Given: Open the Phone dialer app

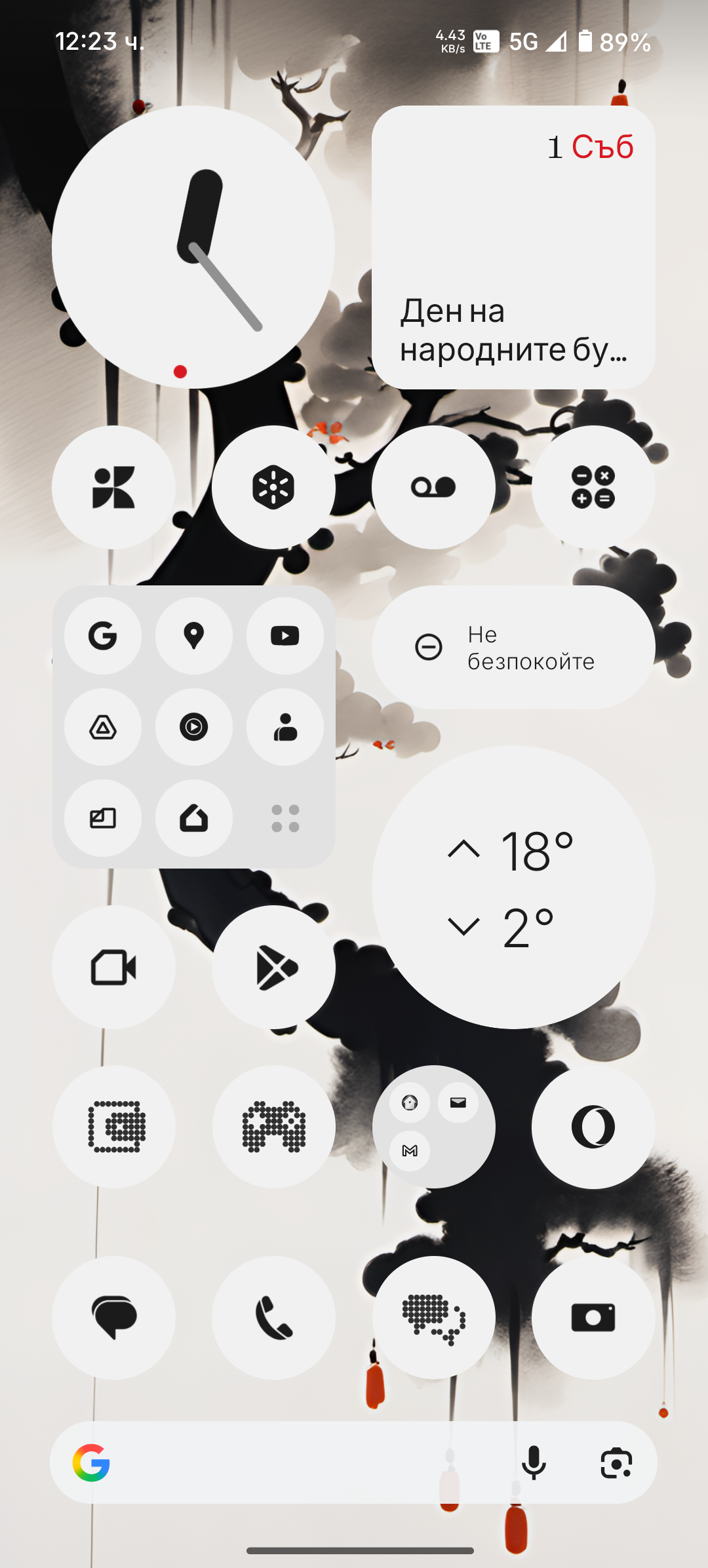Looking at the screenshot, I should (x=273, y=1318).
